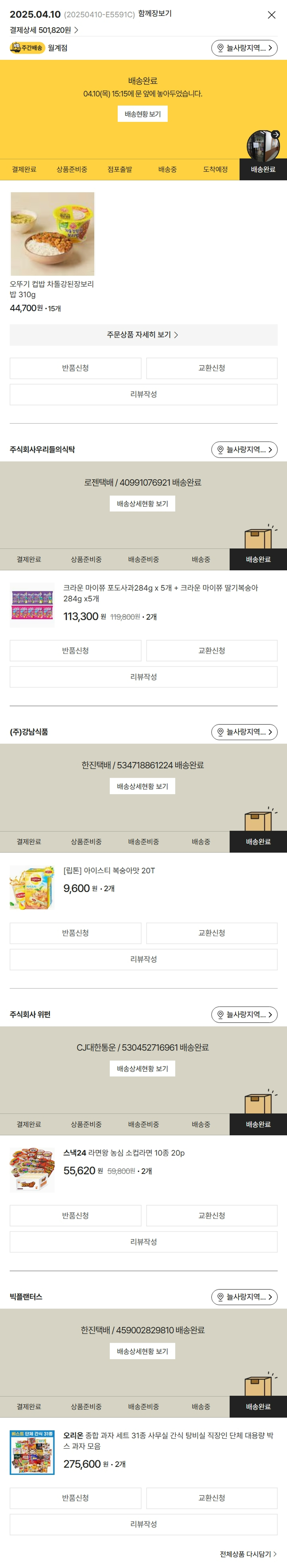The height and width of the screenshot is (1568, 287).
Task: Write 리뷰작성 for 오뚜기 컵밥
Action: 143,394
